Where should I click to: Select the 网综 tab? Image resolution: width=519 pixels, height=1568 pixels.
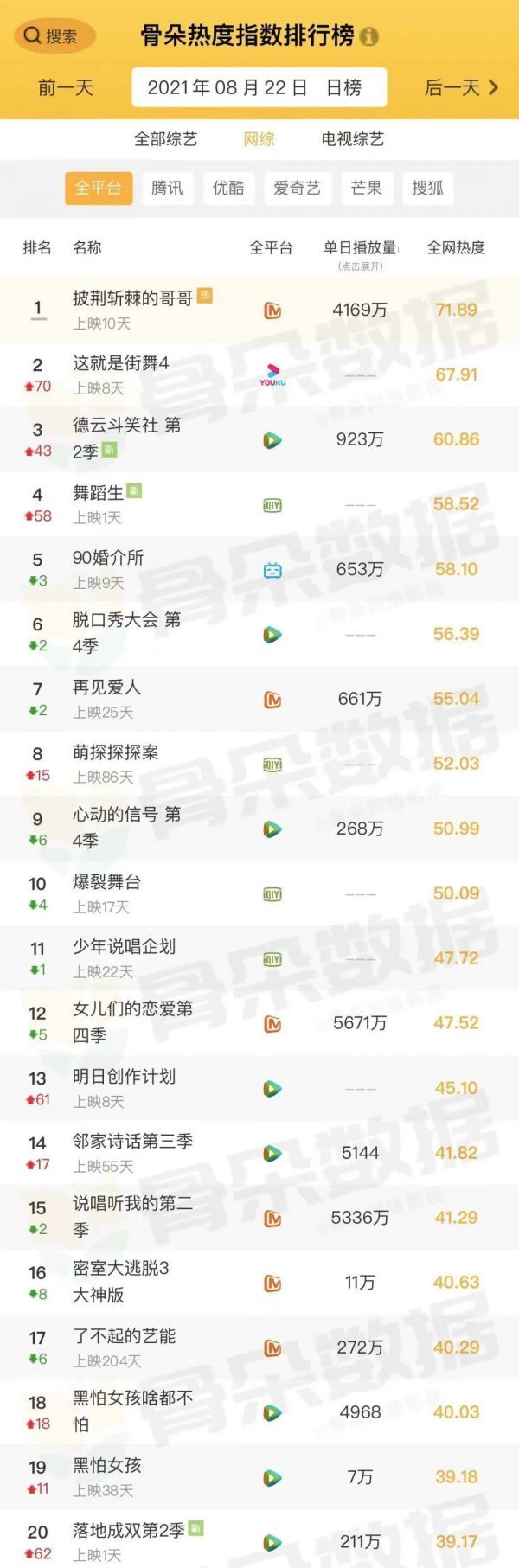259,139
